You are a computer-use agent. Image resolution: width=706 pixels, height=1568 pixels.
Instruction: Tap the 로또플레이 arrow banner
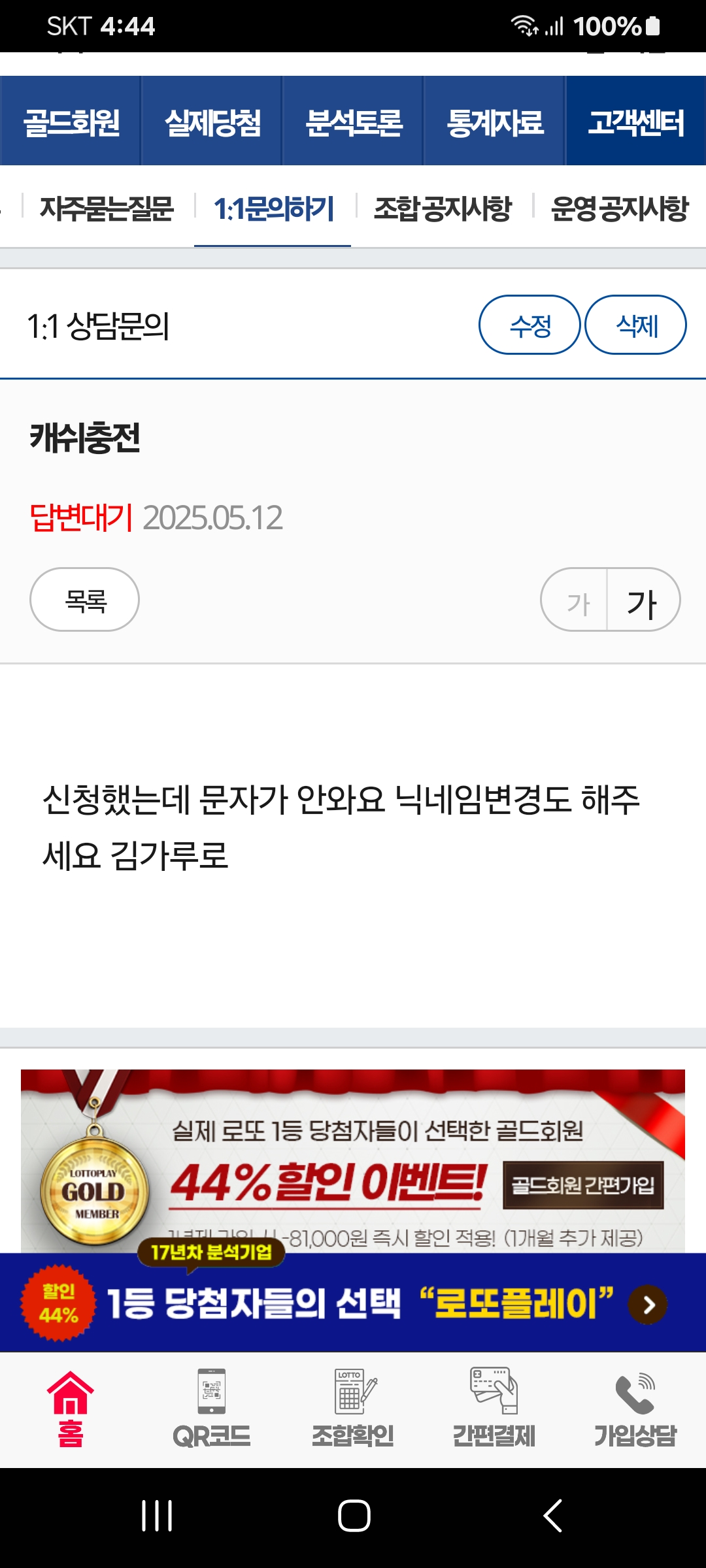[x=647, y=1305]
